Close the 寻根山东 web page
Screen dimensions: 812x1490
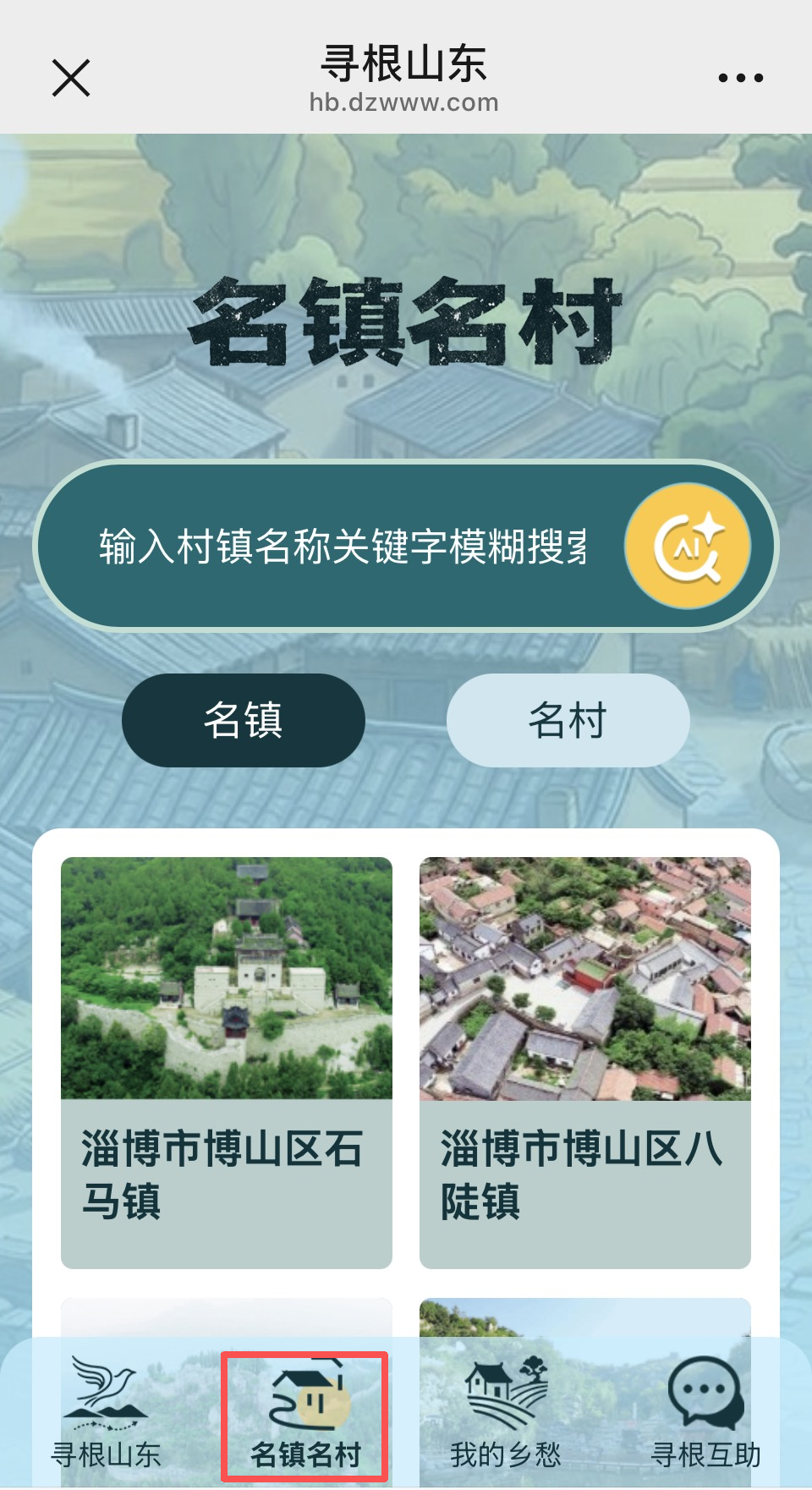[71, 78]
